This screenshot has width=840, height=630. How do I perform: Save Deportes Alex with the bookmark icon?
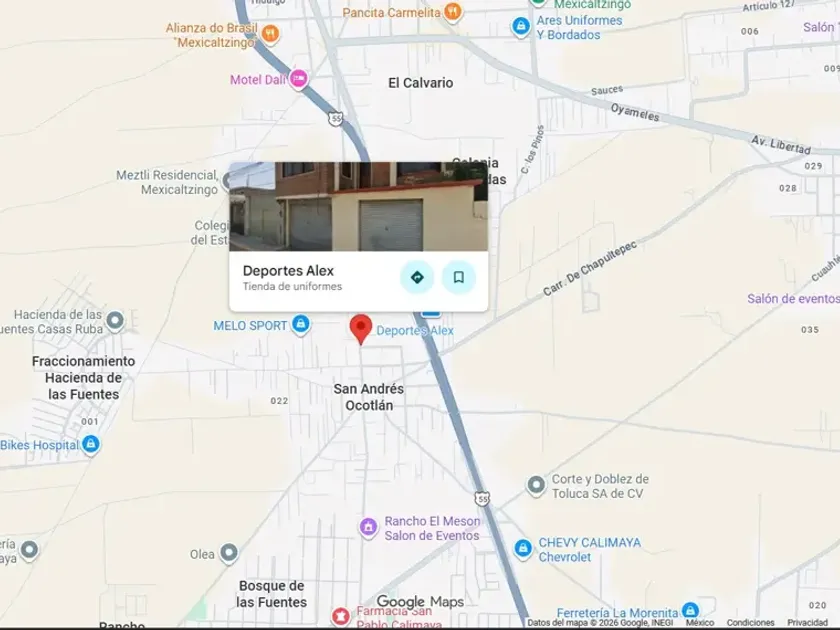[459, 277]
